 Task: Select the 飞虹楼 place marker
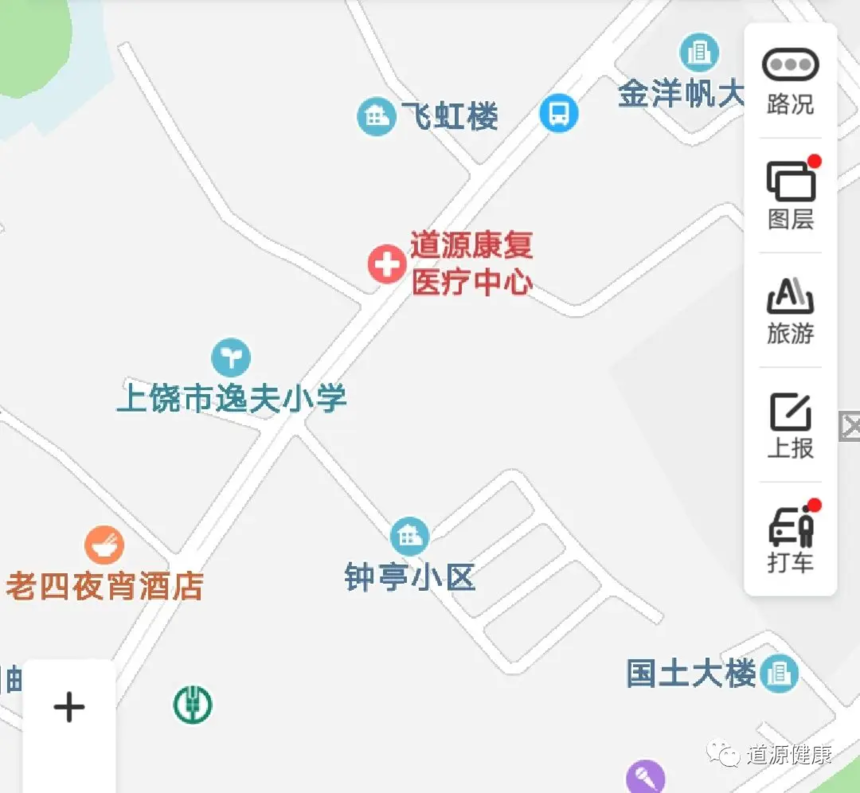point(376,117)
